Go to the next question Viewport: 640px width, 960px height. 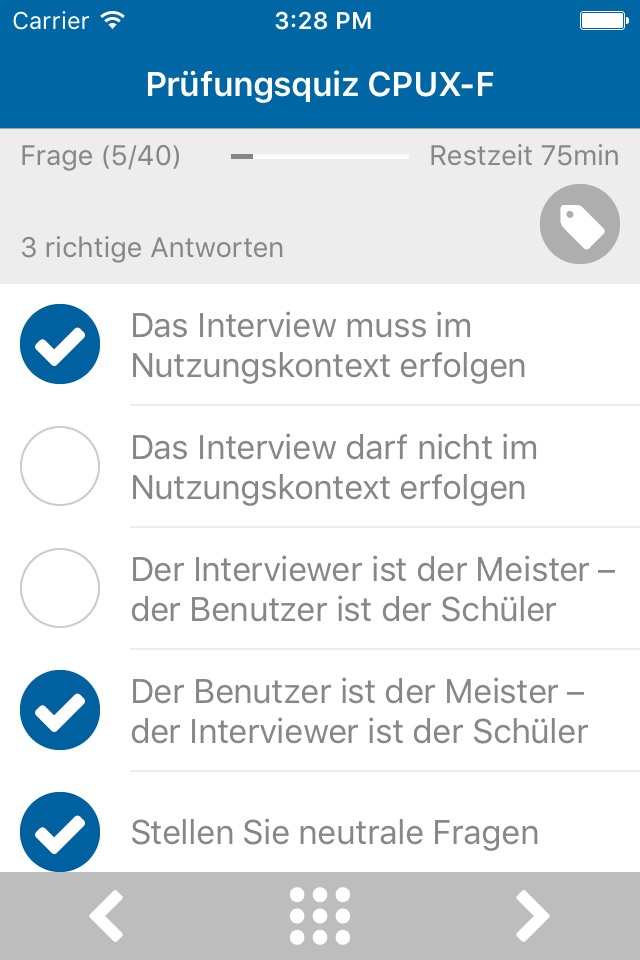(532, 916)
